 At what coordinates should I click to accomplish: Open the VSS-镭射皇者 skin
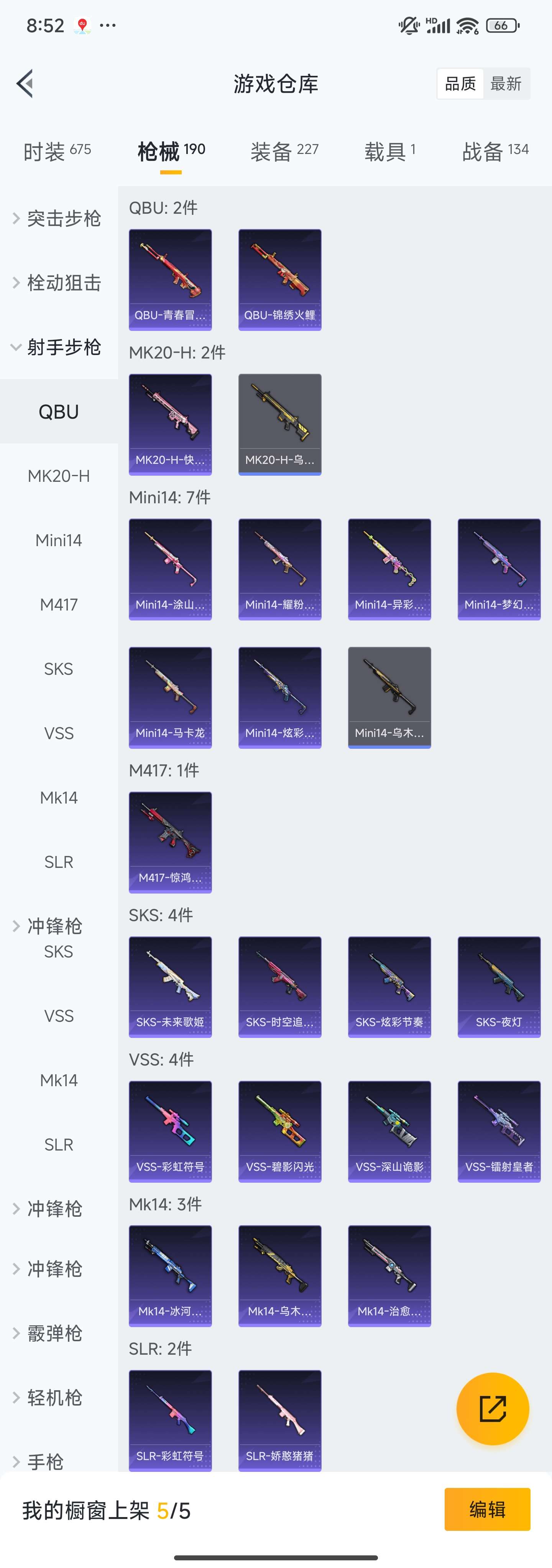[499, 1131]
